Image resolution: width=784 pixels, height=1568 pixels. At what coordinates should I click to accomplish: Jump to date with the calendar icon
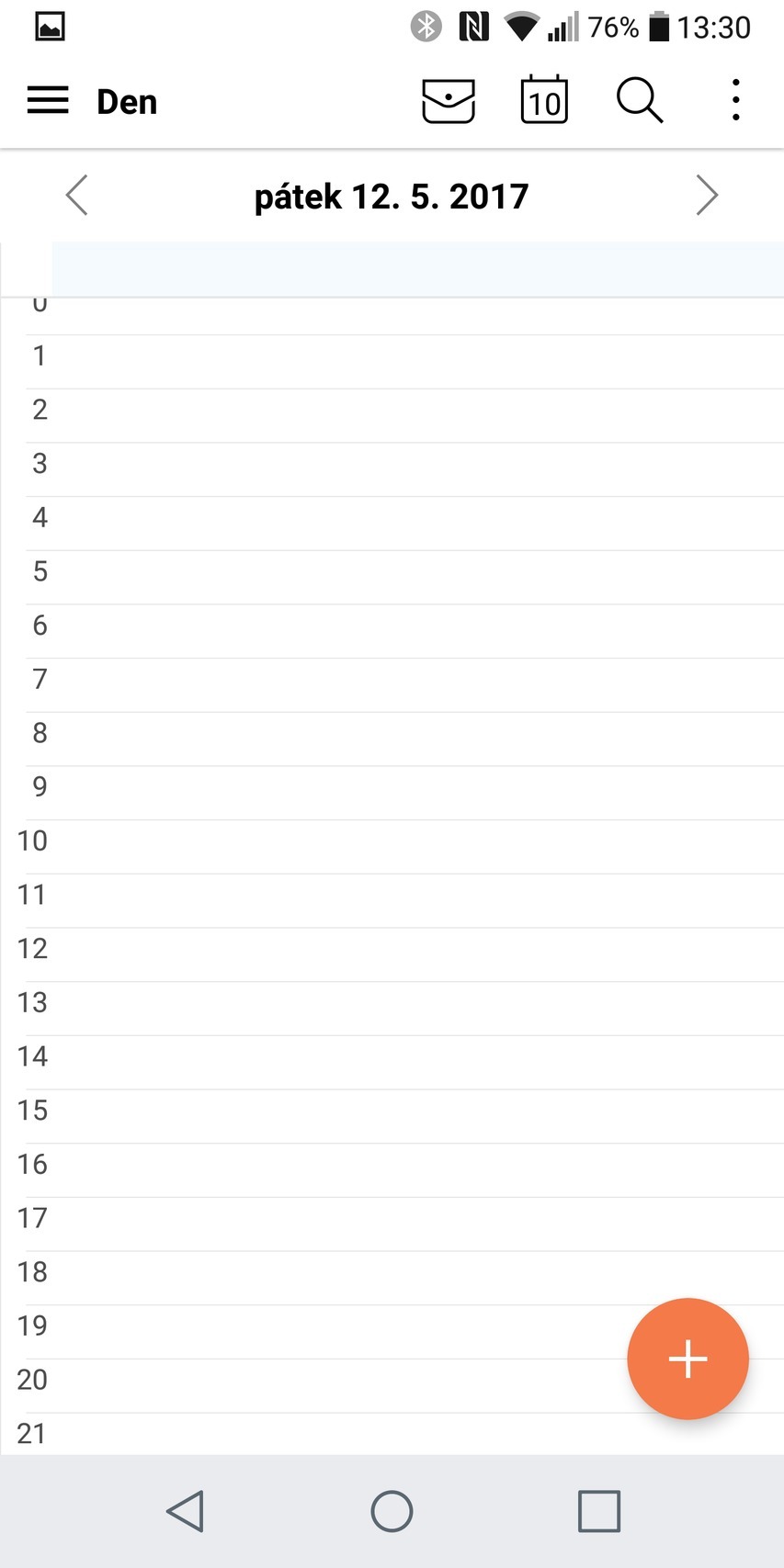pyautogui.click(x=544, y=100)
